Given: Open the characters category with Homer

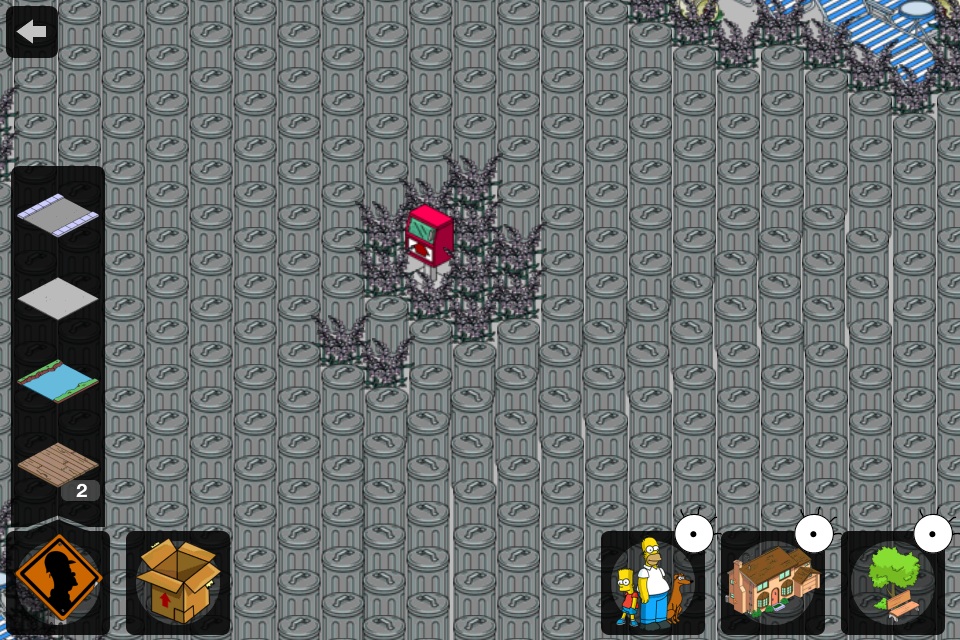Looking at the screenshot, I should [653, 582].
